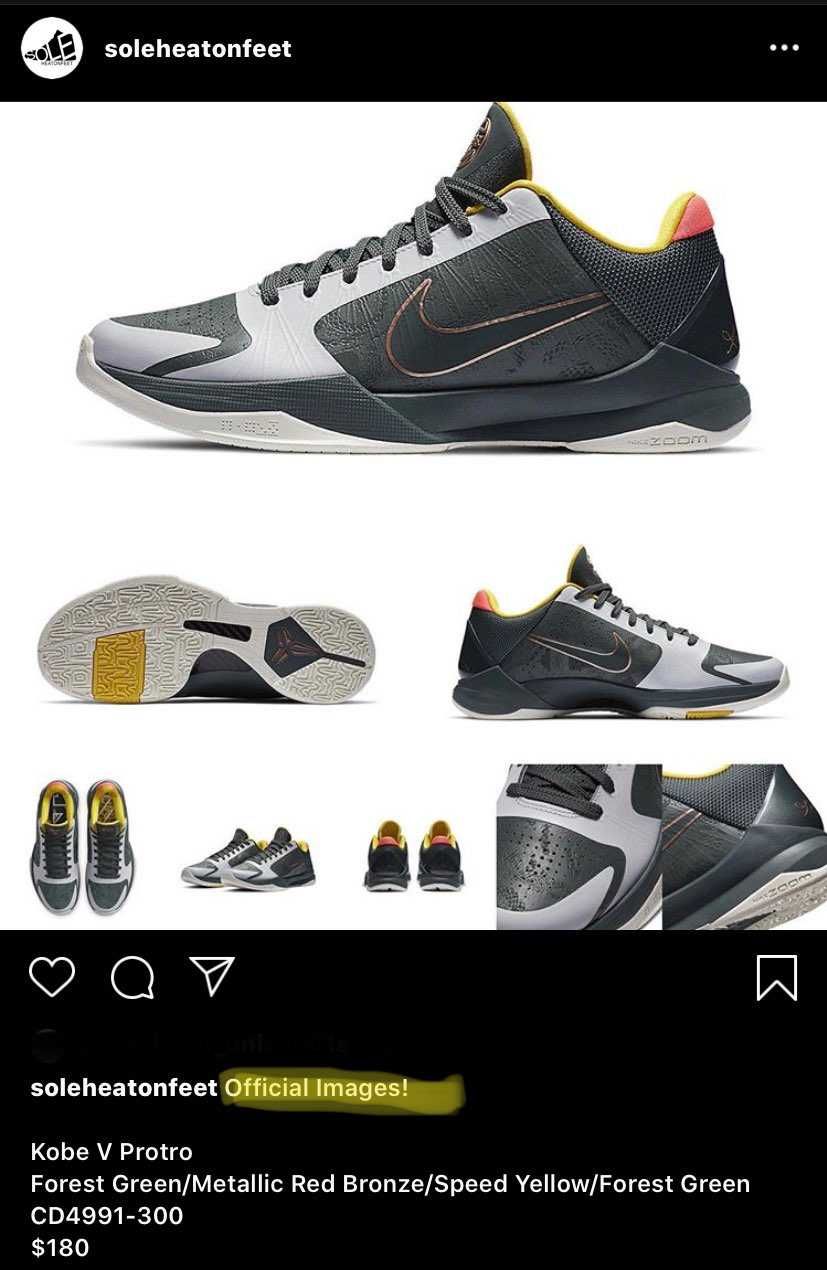The width and height of the screenshot is (827, 1270).
Task: Open the post's three-dot overflow menu
Action: pyautogui.click(x=783, y=48)
